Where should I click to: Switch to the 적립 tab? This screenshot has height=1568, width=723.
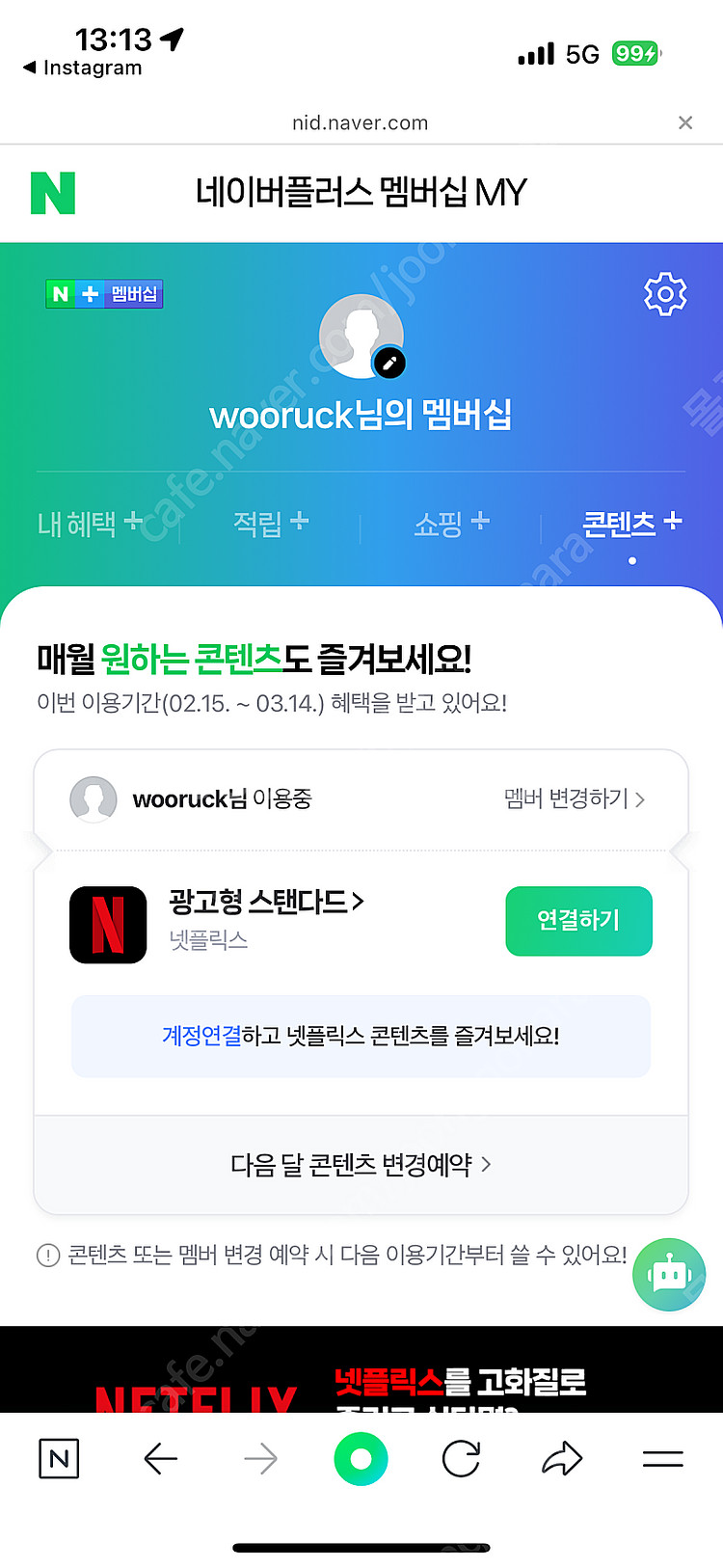tap(271, 524)
